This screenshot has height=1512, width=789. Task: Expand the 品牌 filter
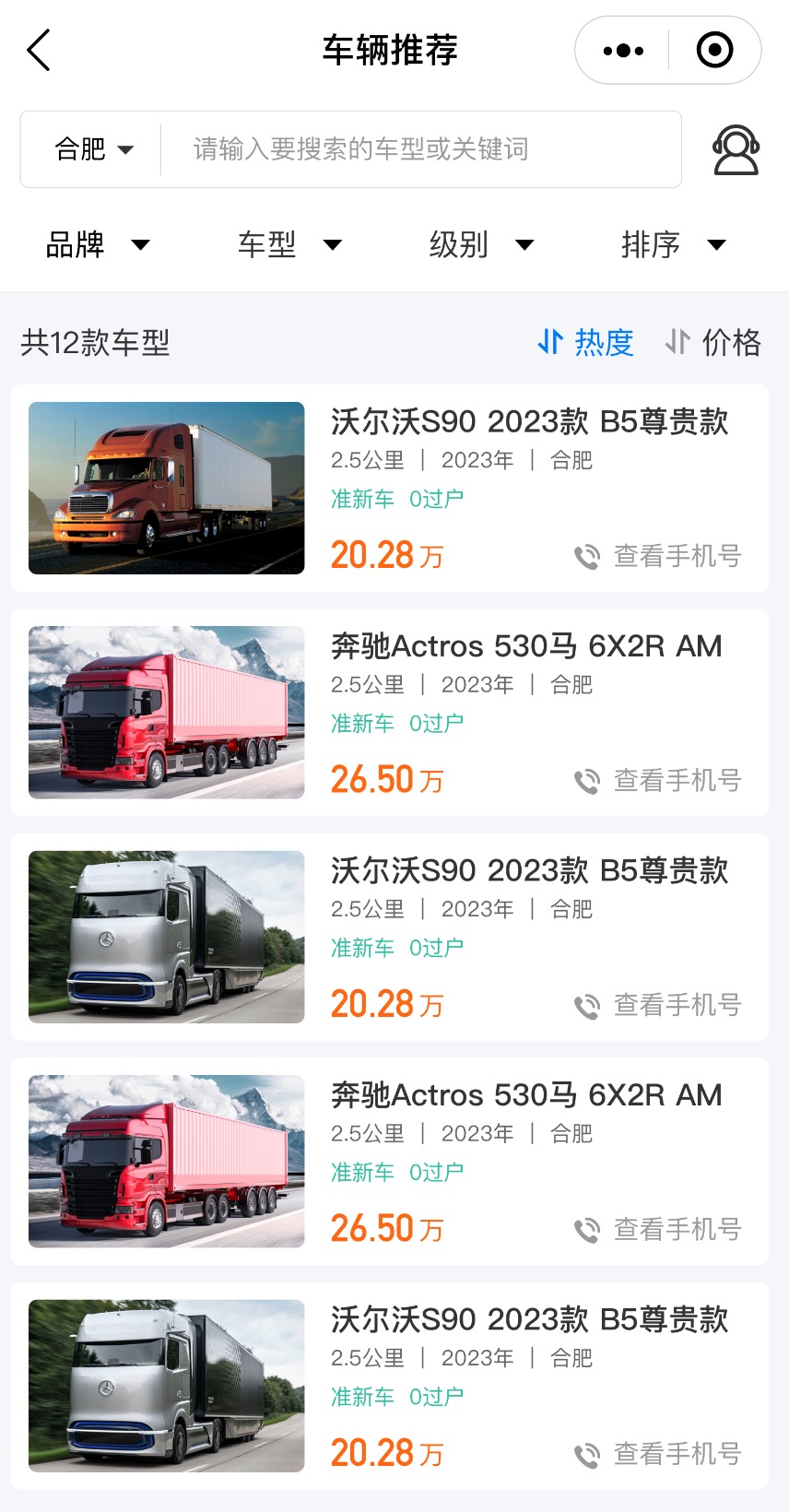coord(98,245)
